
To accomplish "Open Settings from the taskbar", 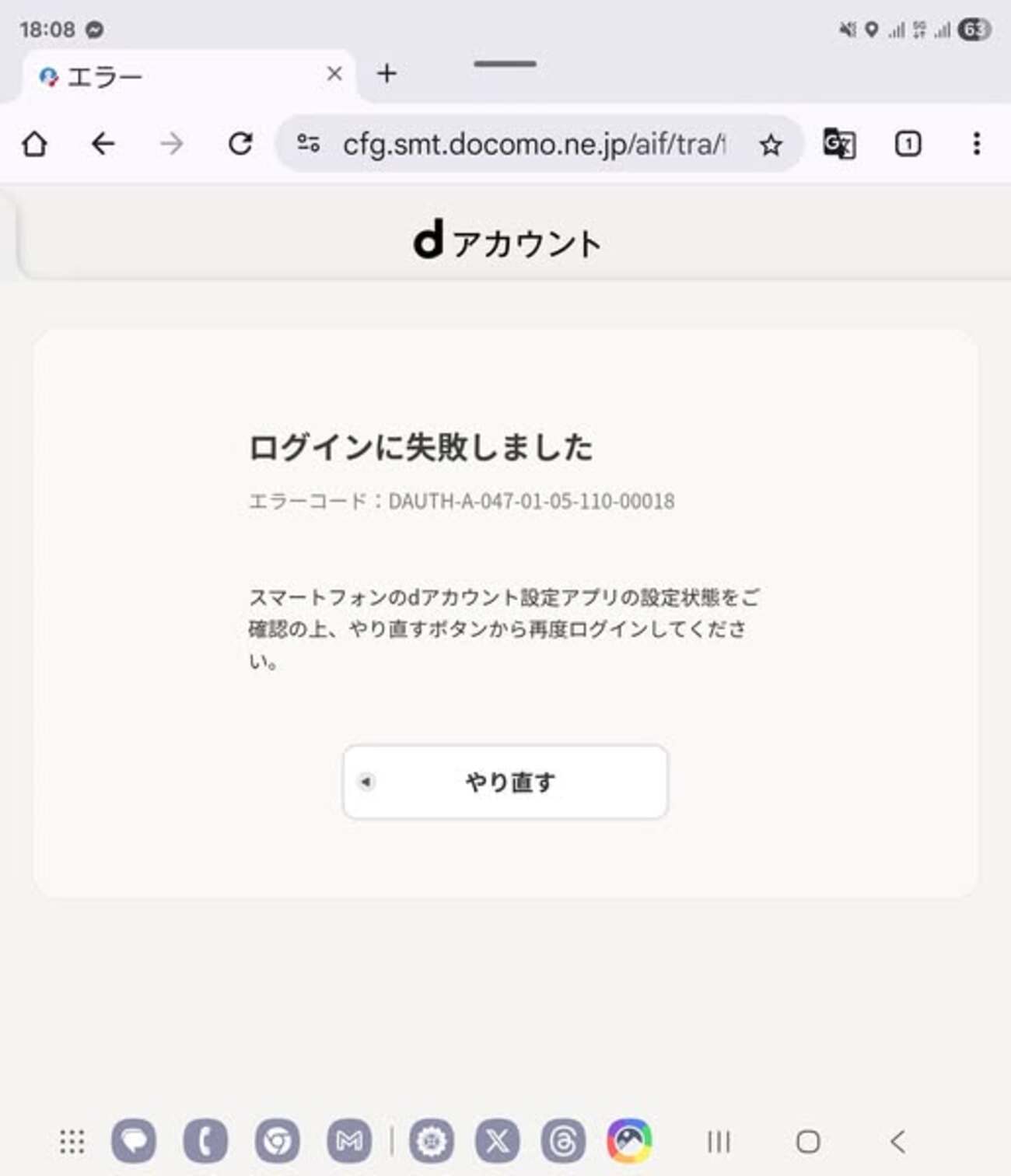I will (432, 1142).
